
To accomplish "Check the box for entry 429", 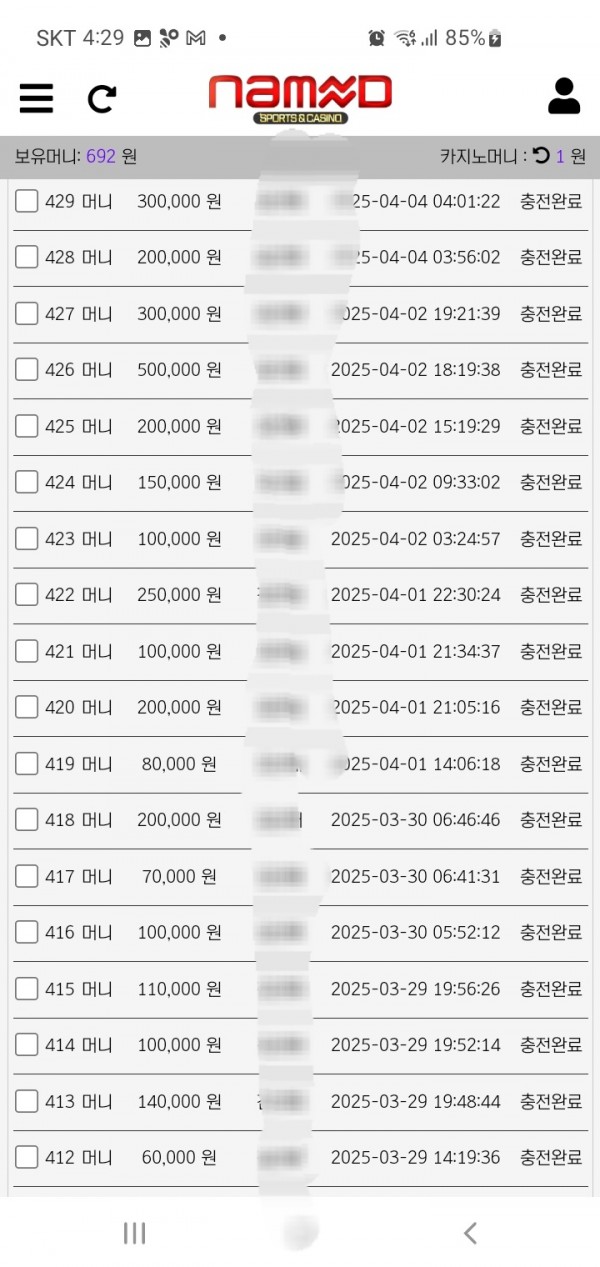I will (27, 201).
